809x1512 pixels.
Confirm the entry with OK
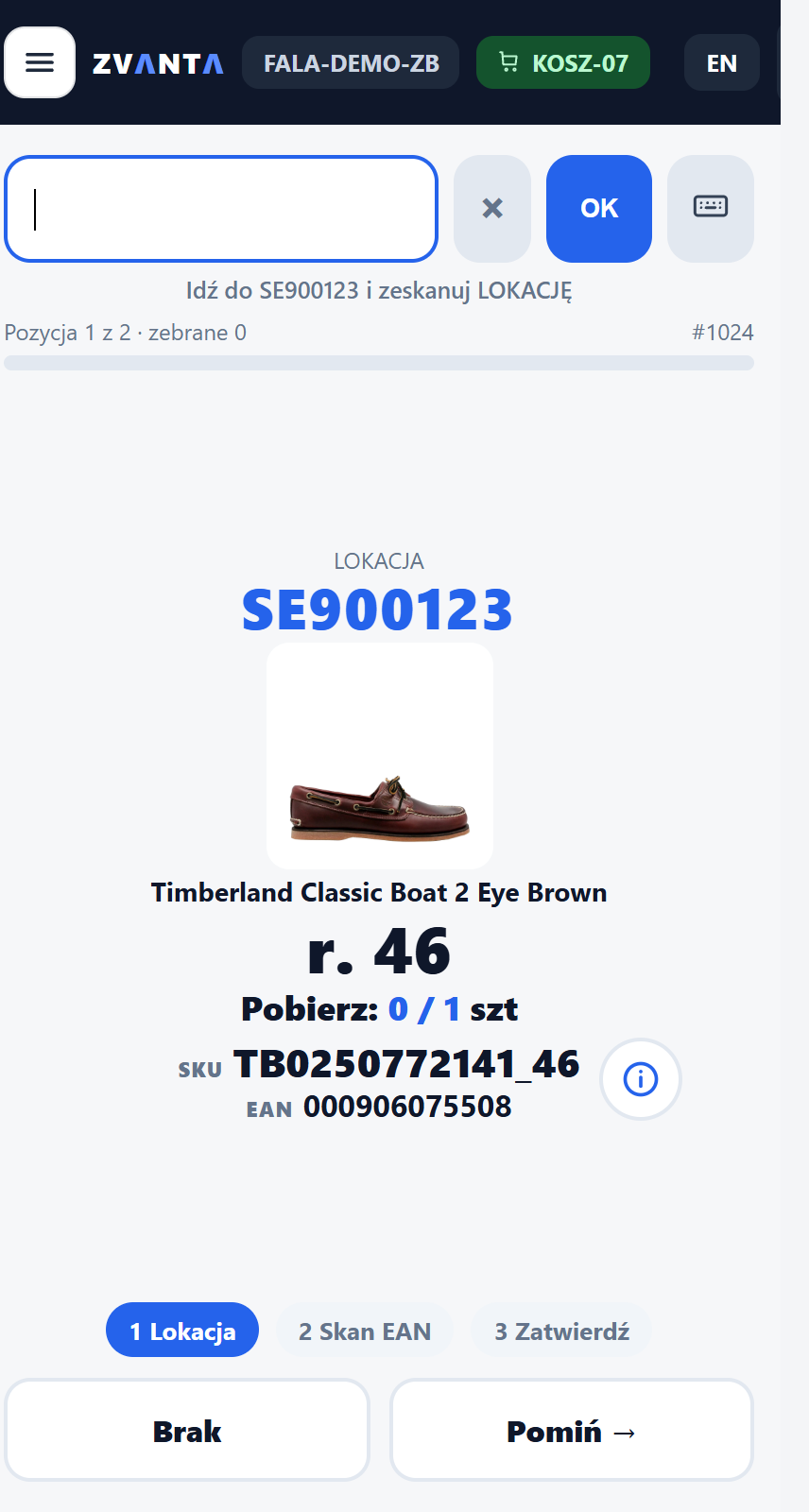point(599,209)
